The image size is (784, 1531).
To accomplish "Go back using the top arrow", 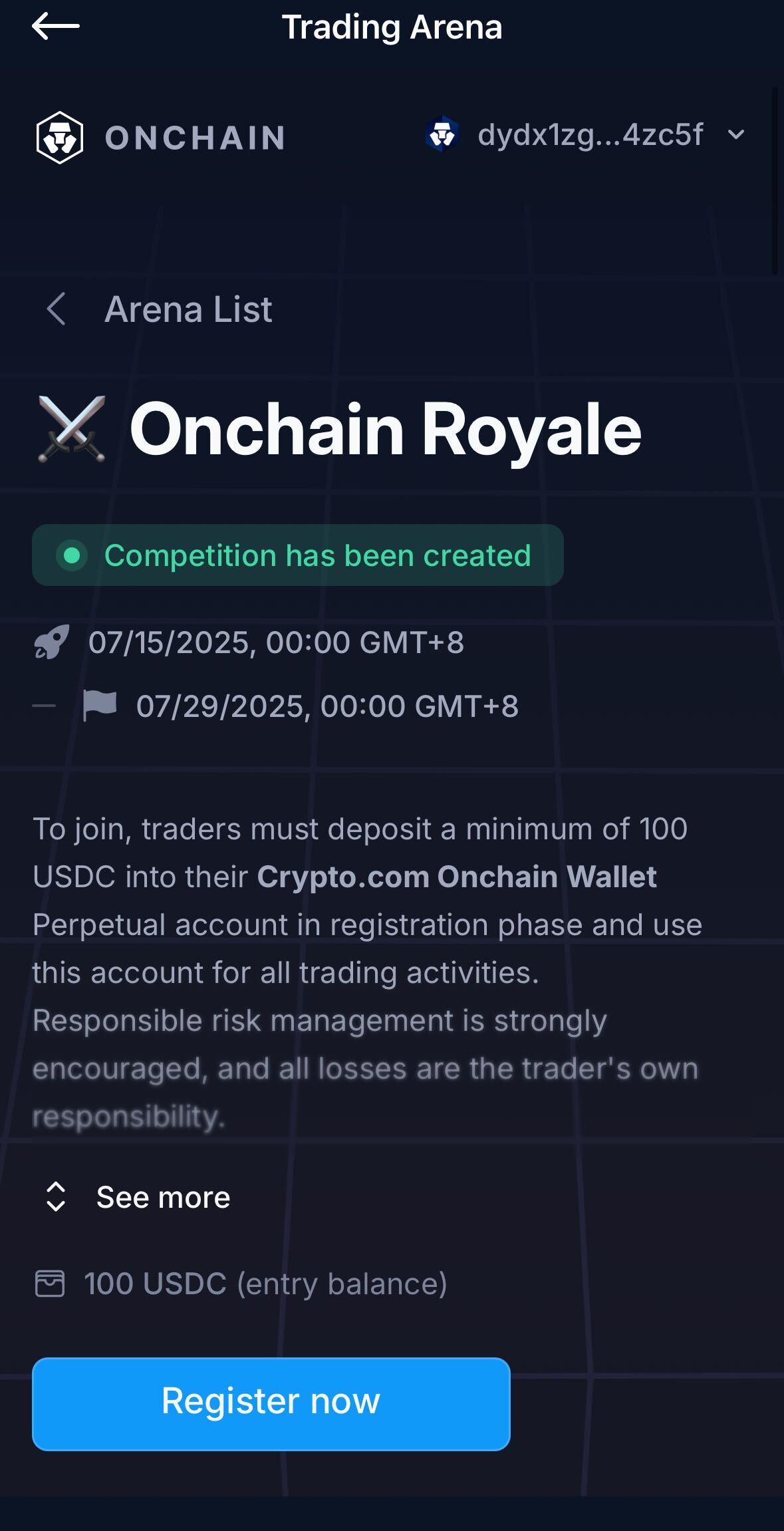I will (x=55, y=27).
